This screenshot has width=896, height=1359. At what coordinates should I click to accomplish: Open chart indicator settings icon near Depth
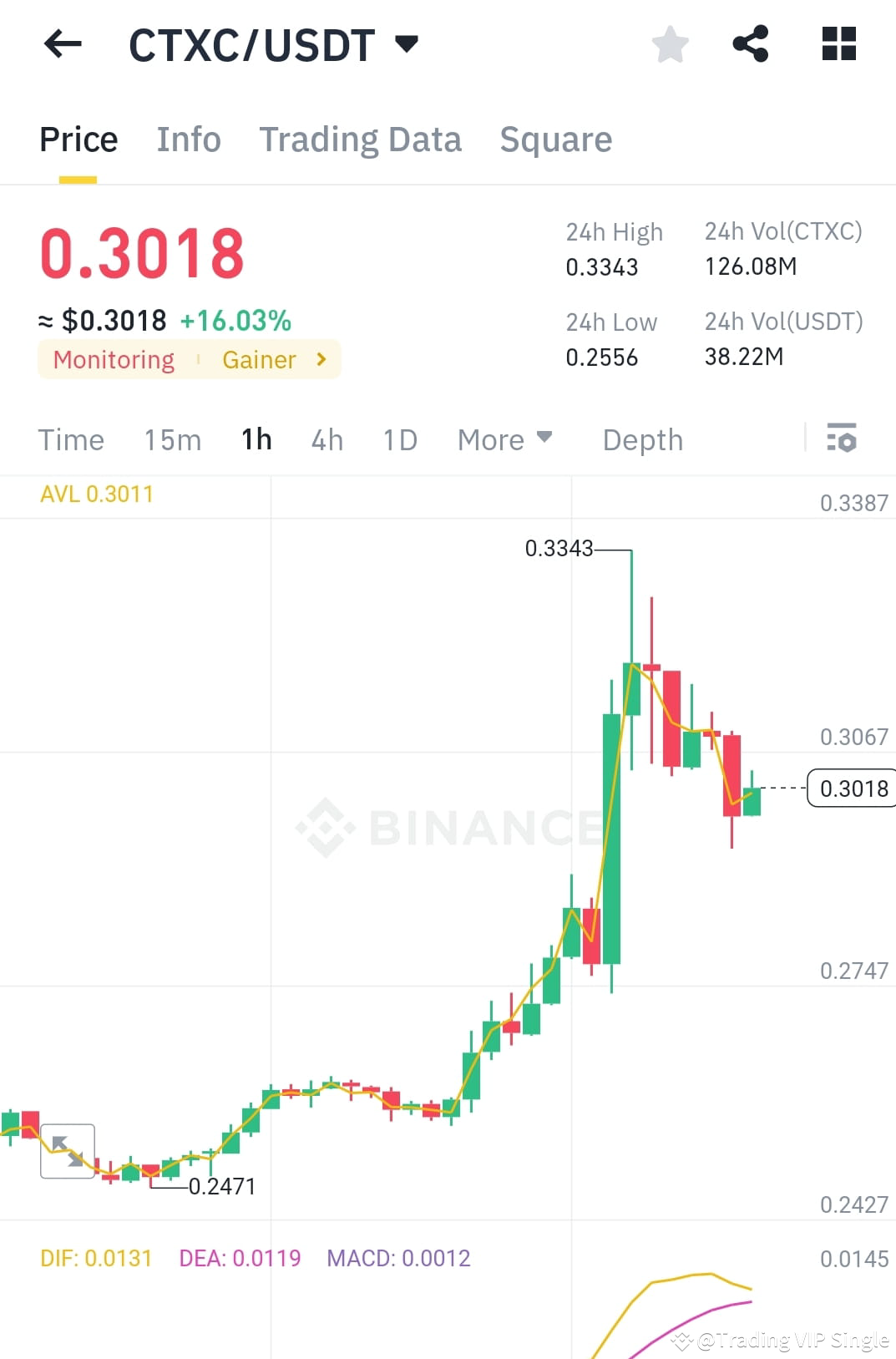[x=842, y=439]
